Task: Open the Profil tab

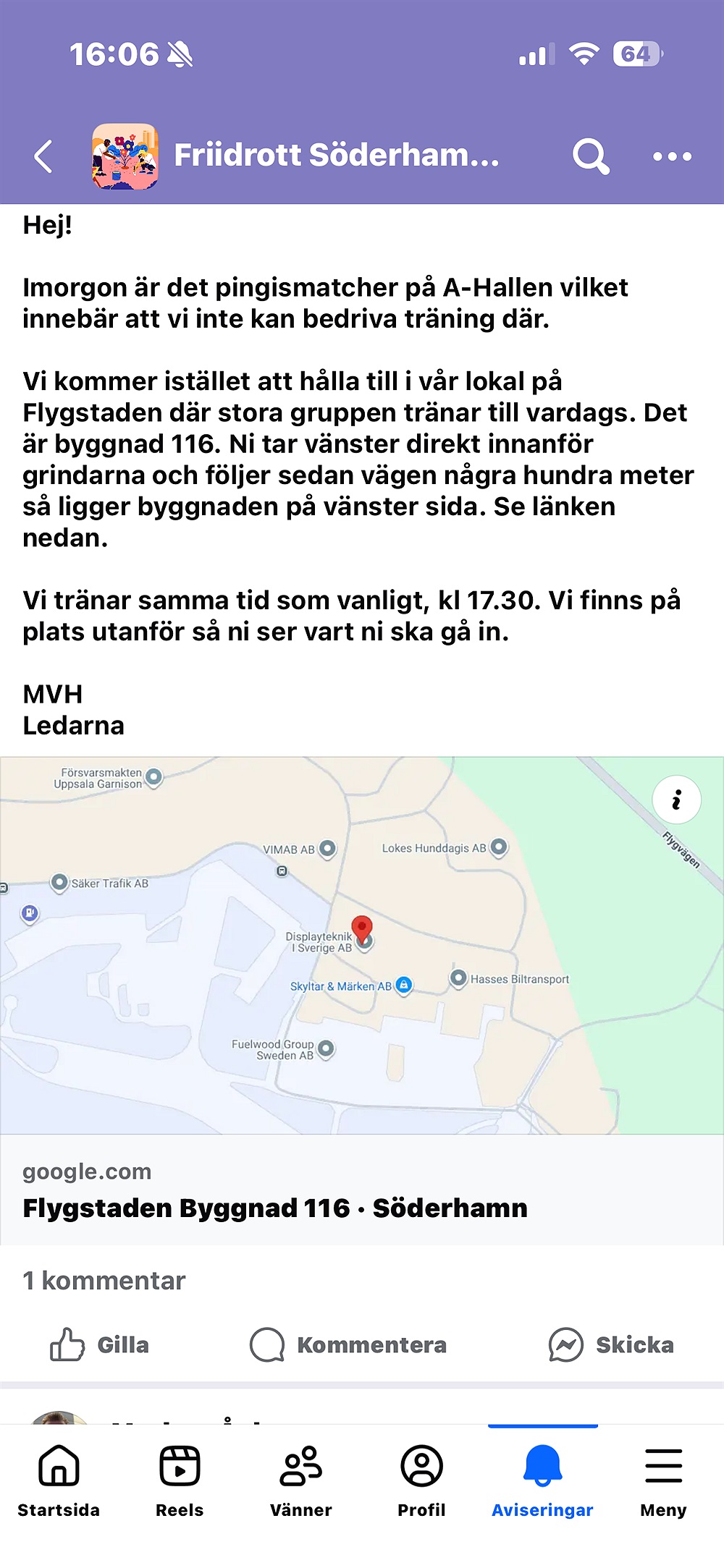Action: click(421, 1480)
